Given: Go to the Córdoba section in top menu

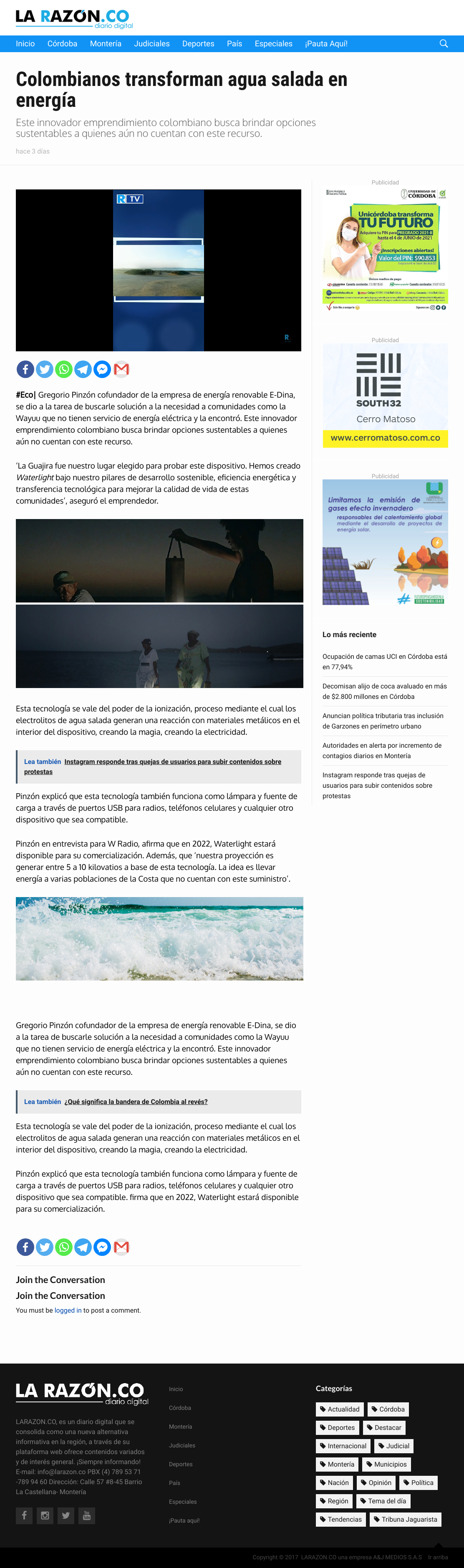Looking at the screenshot, I should pos(62,44).
